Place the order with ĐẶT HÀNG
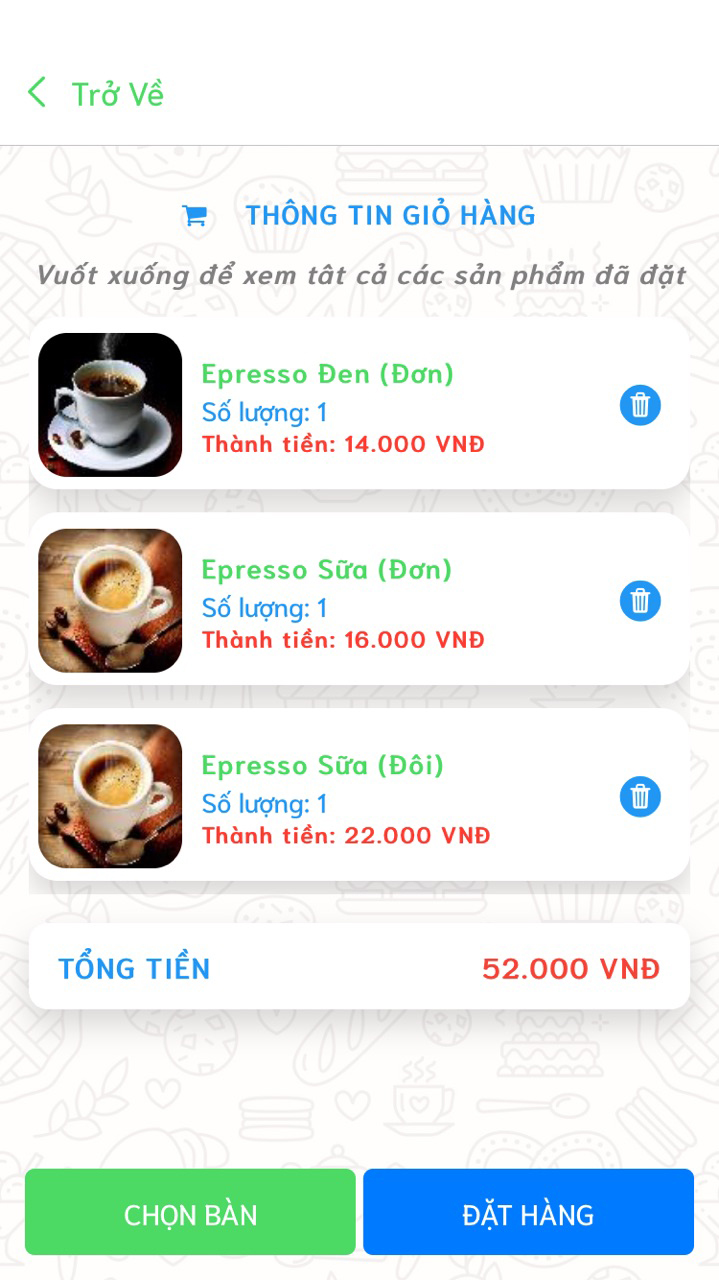This screenshot has height=1280, width=719. point(528,1213)
